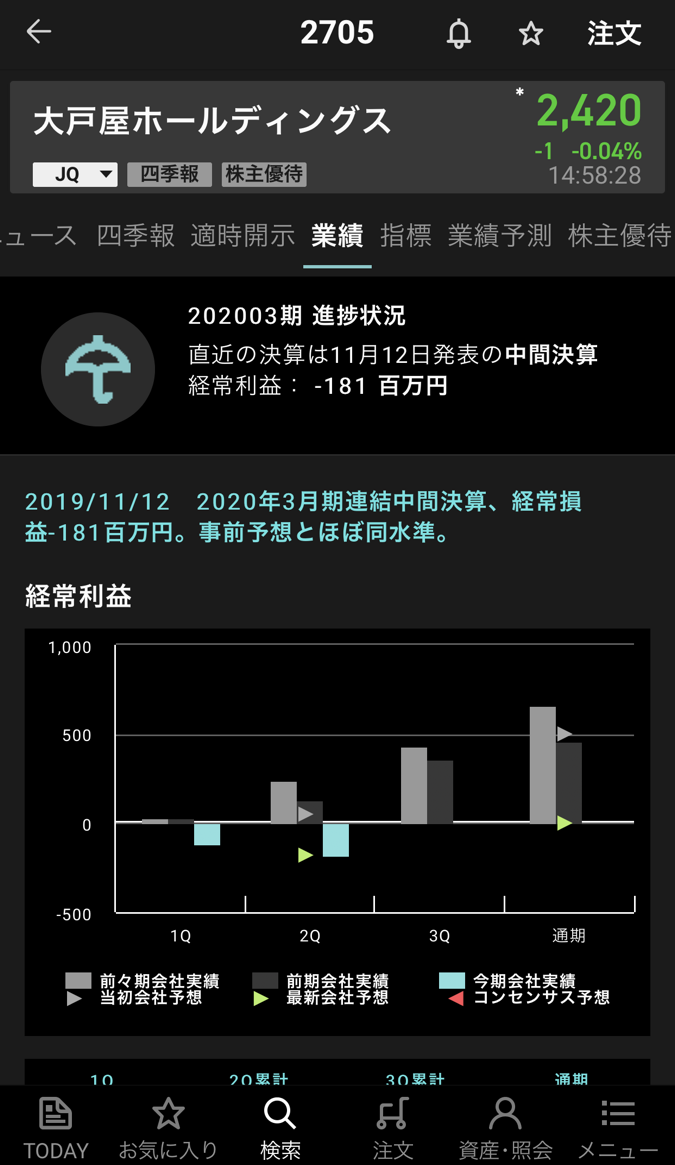Open TODAY in the bottom navigation
The image size is (675, 1165).
(56, 1127)
